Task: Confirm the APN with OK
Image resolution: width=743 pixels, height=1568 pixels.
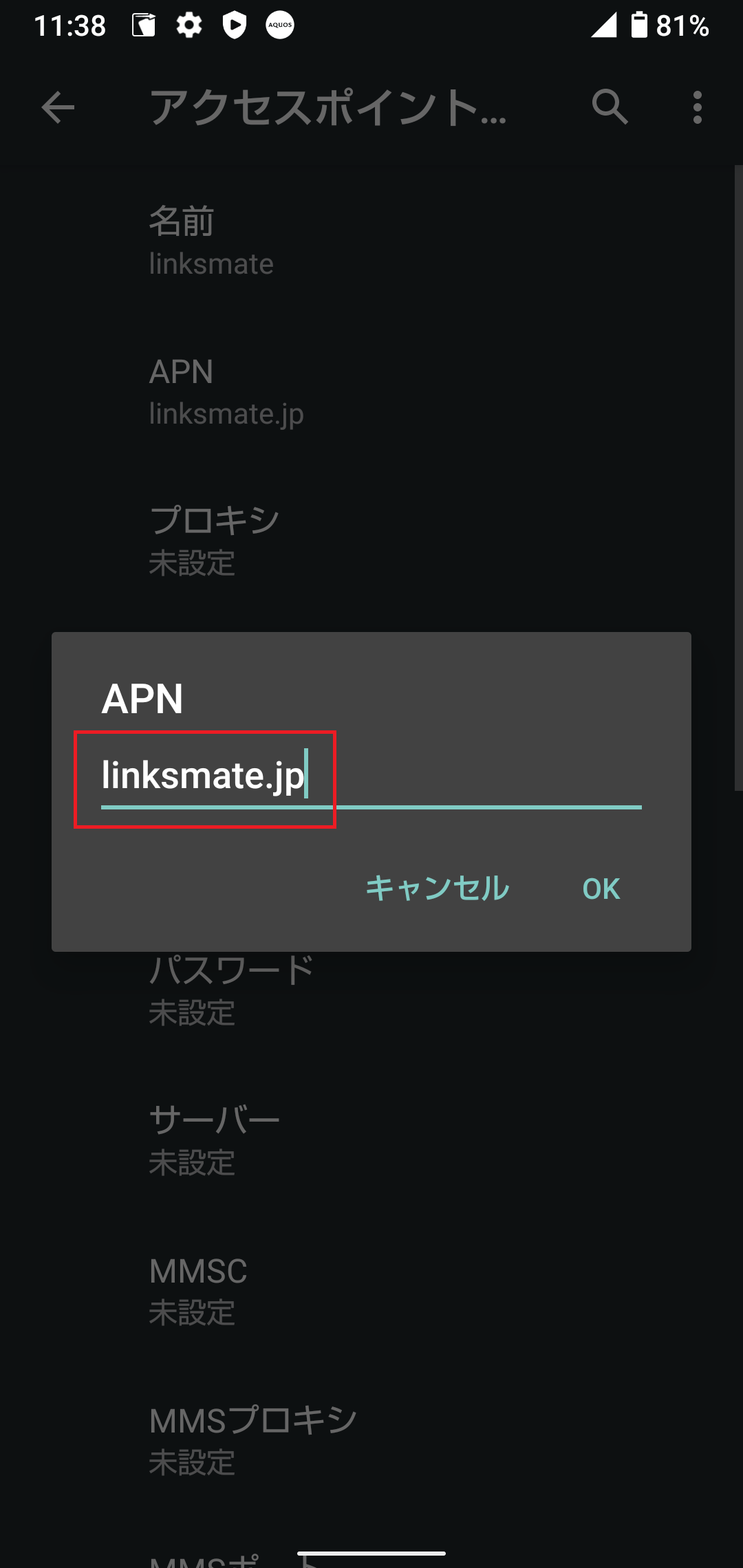Action: 601,889
